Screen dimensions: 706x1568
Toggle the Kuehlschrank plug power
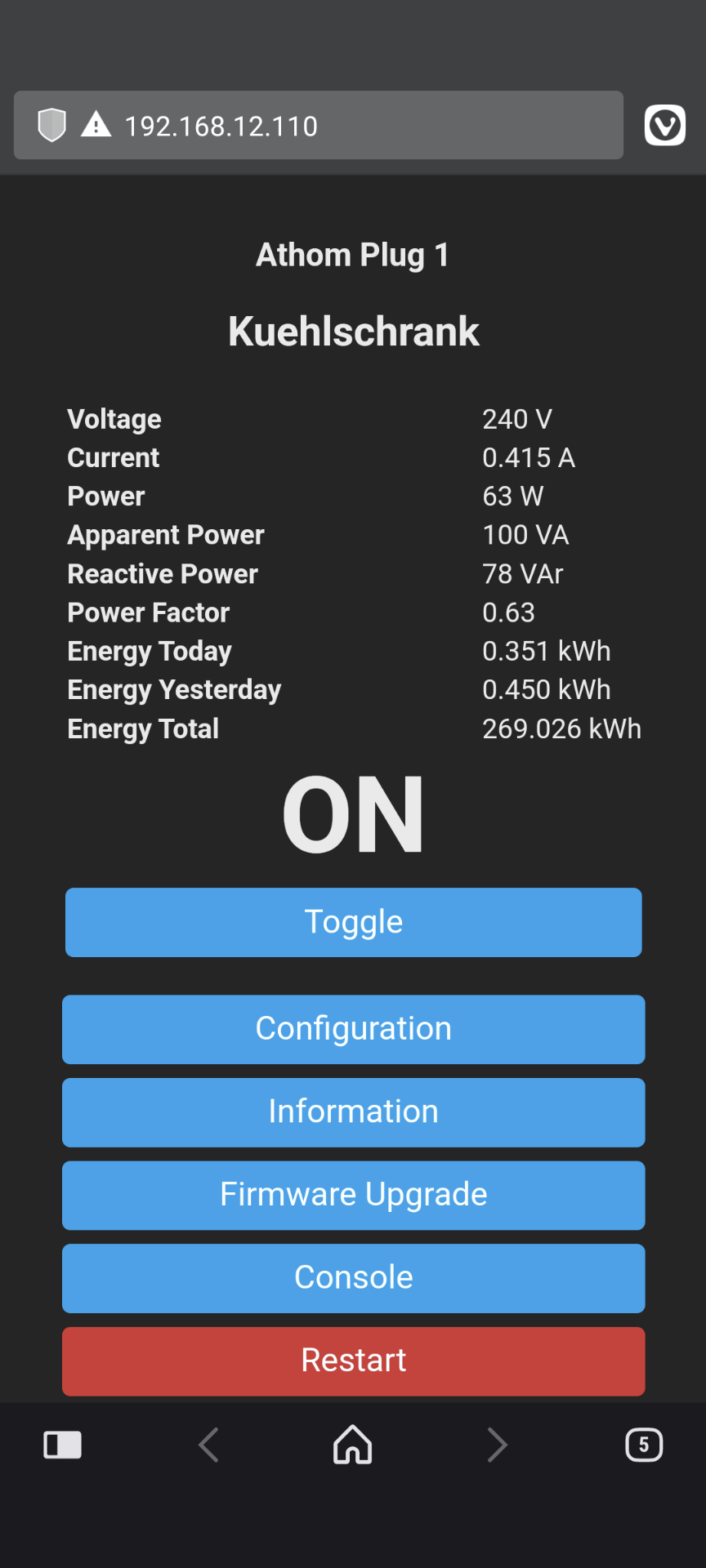pyautogui.click(x=353, y=922)
